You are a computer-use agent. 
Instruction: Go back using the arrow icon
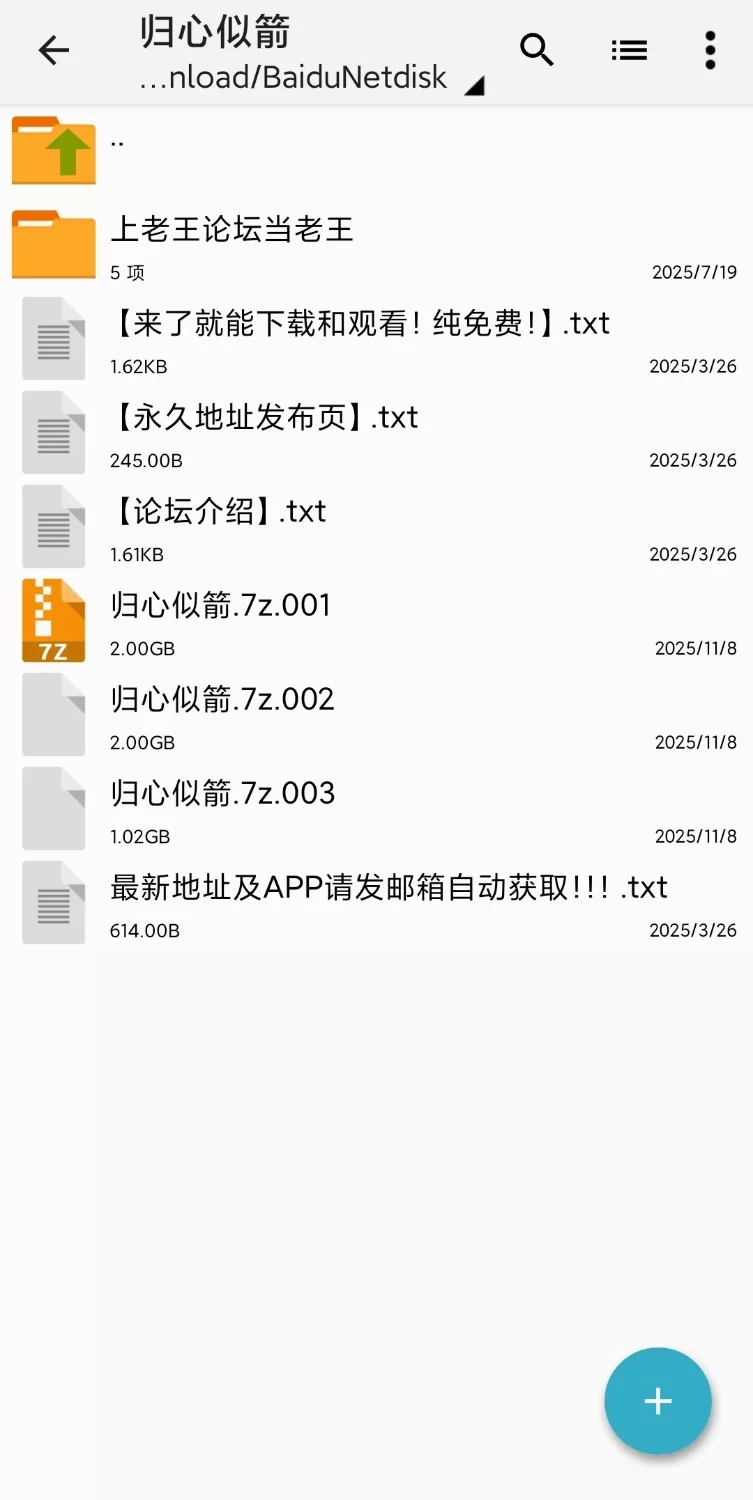point(54,50)
